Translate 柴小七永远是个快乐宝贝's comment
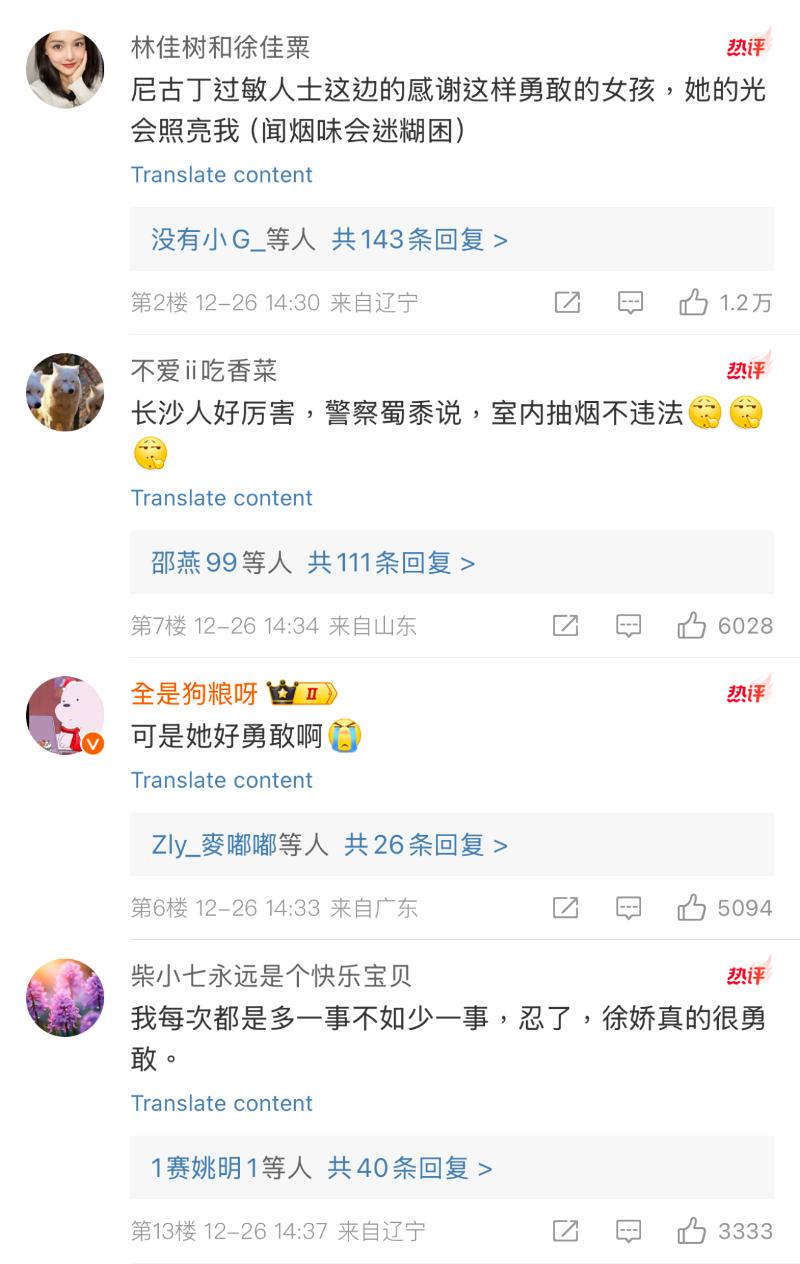Screen dimensions: 800x1264 click(x=221, y=1103)
